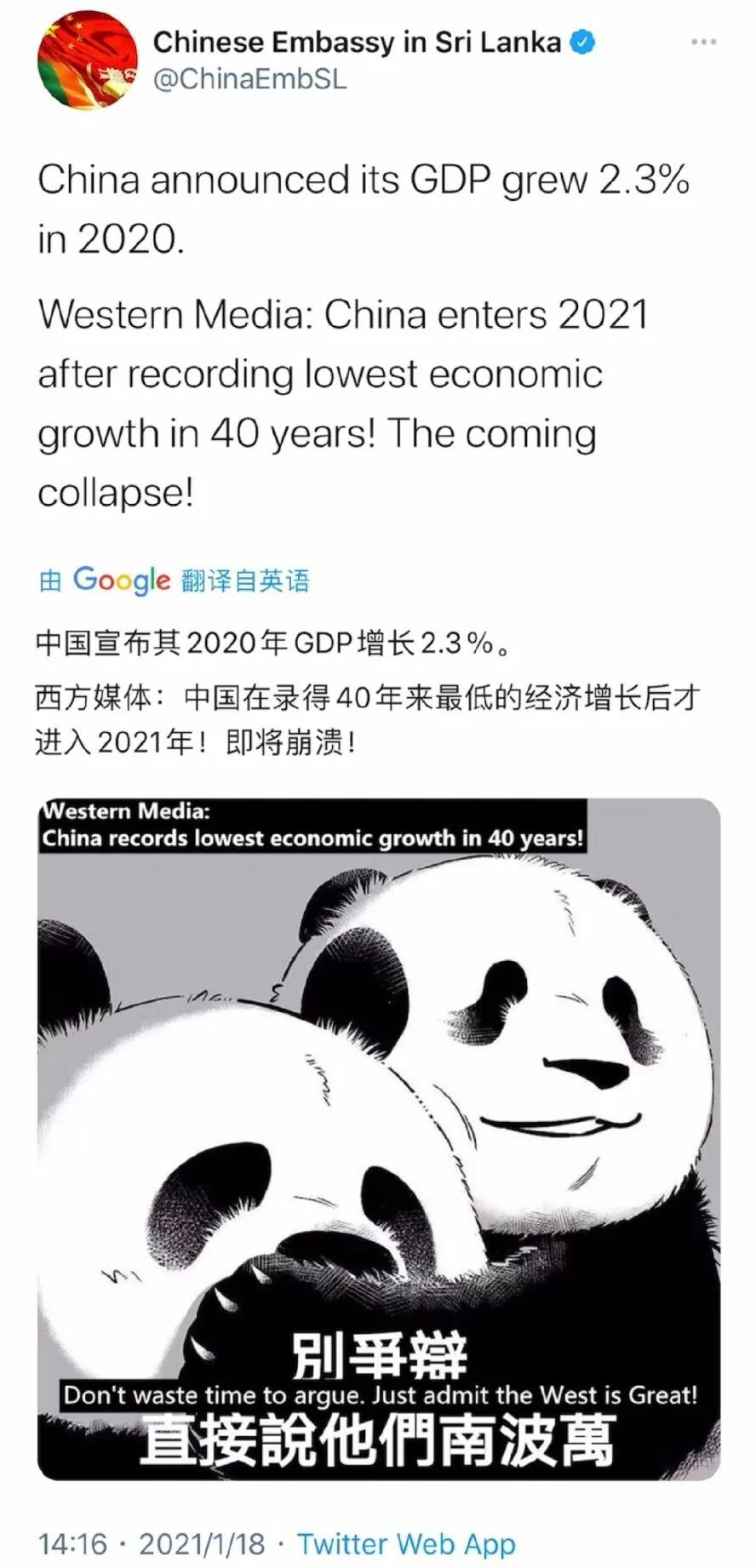Tap the Google translation link
The image size is (756, 1568).
click(175, 581)
